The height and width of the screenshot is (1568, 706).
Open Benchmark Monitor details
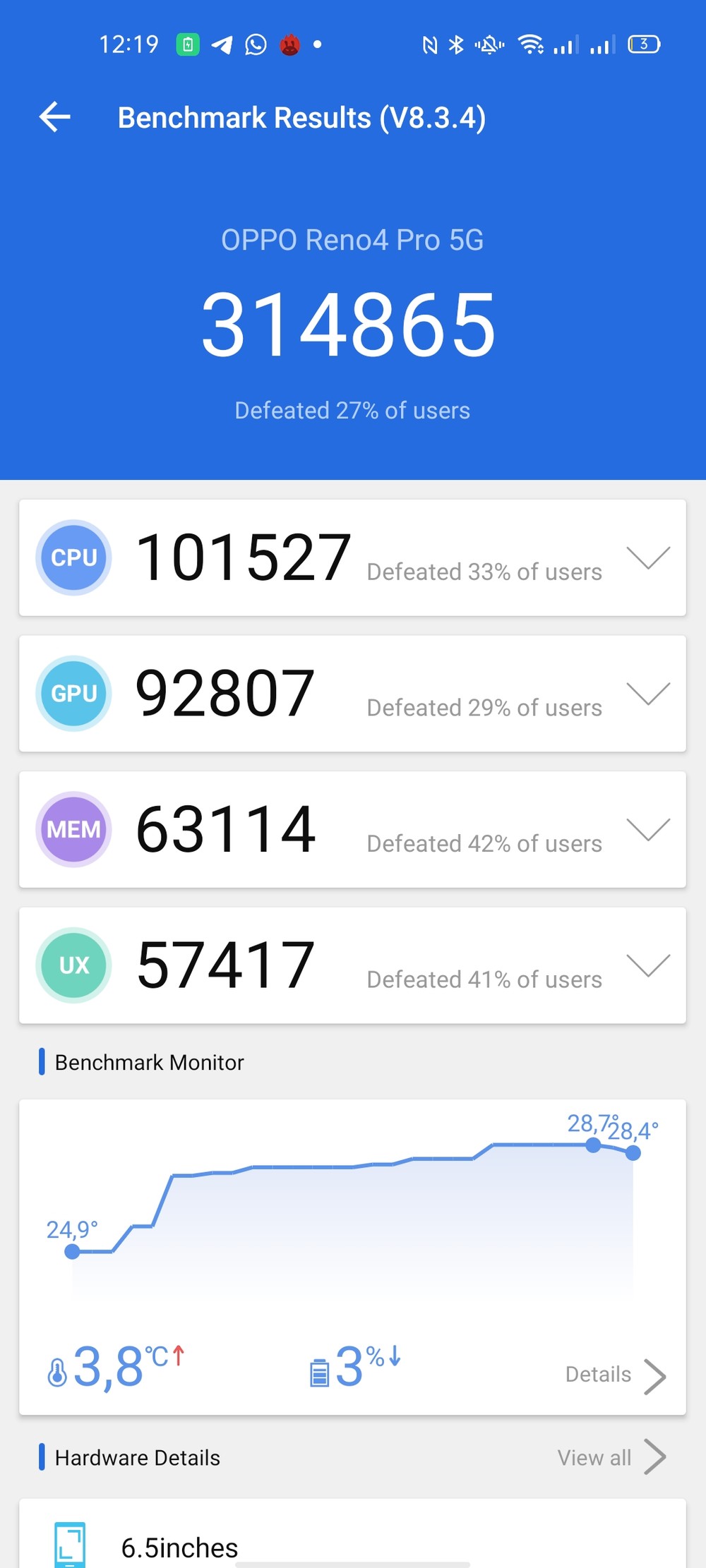(x=615, y=1375)
